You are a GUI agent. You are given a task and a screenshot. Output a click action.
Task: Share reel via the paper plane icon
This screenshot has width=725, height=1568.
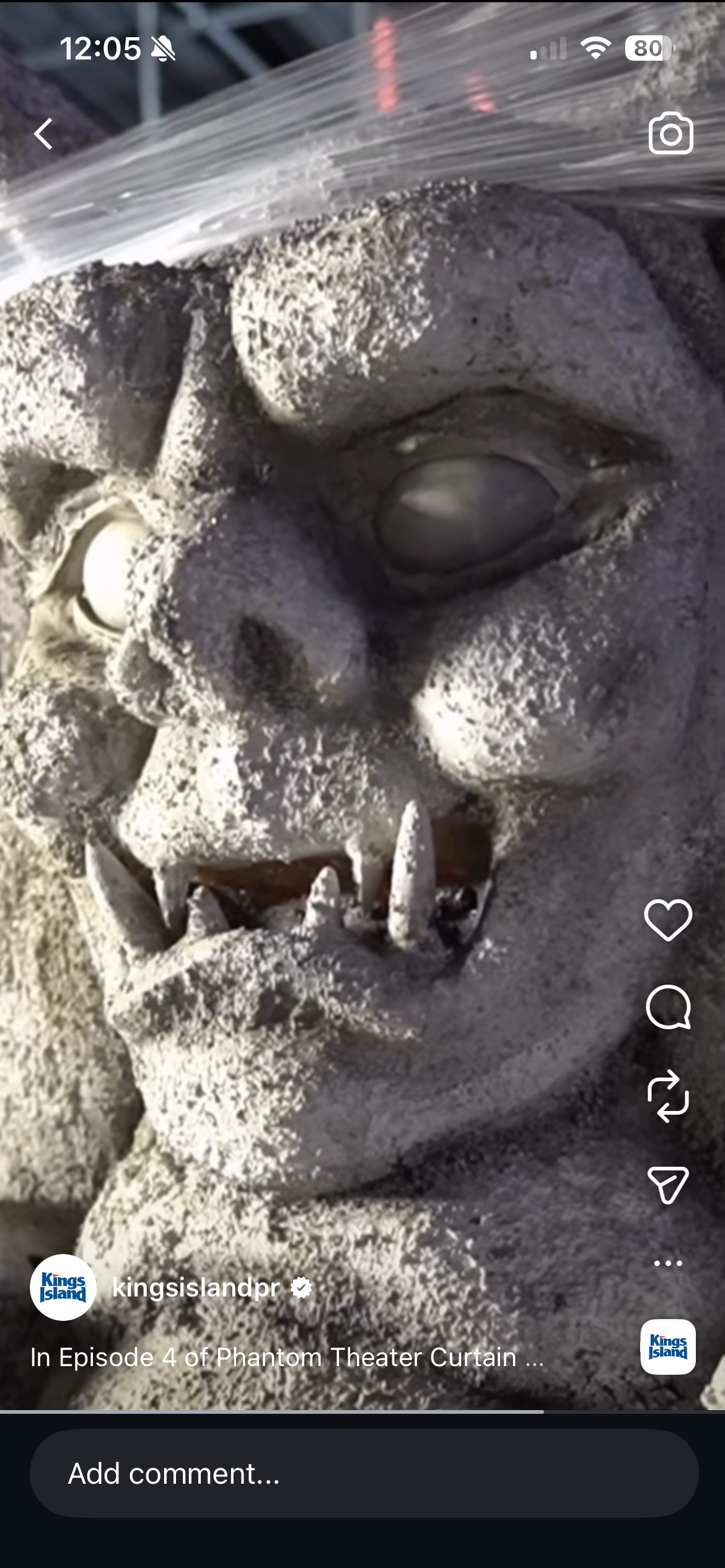[x=668, y=1185]
